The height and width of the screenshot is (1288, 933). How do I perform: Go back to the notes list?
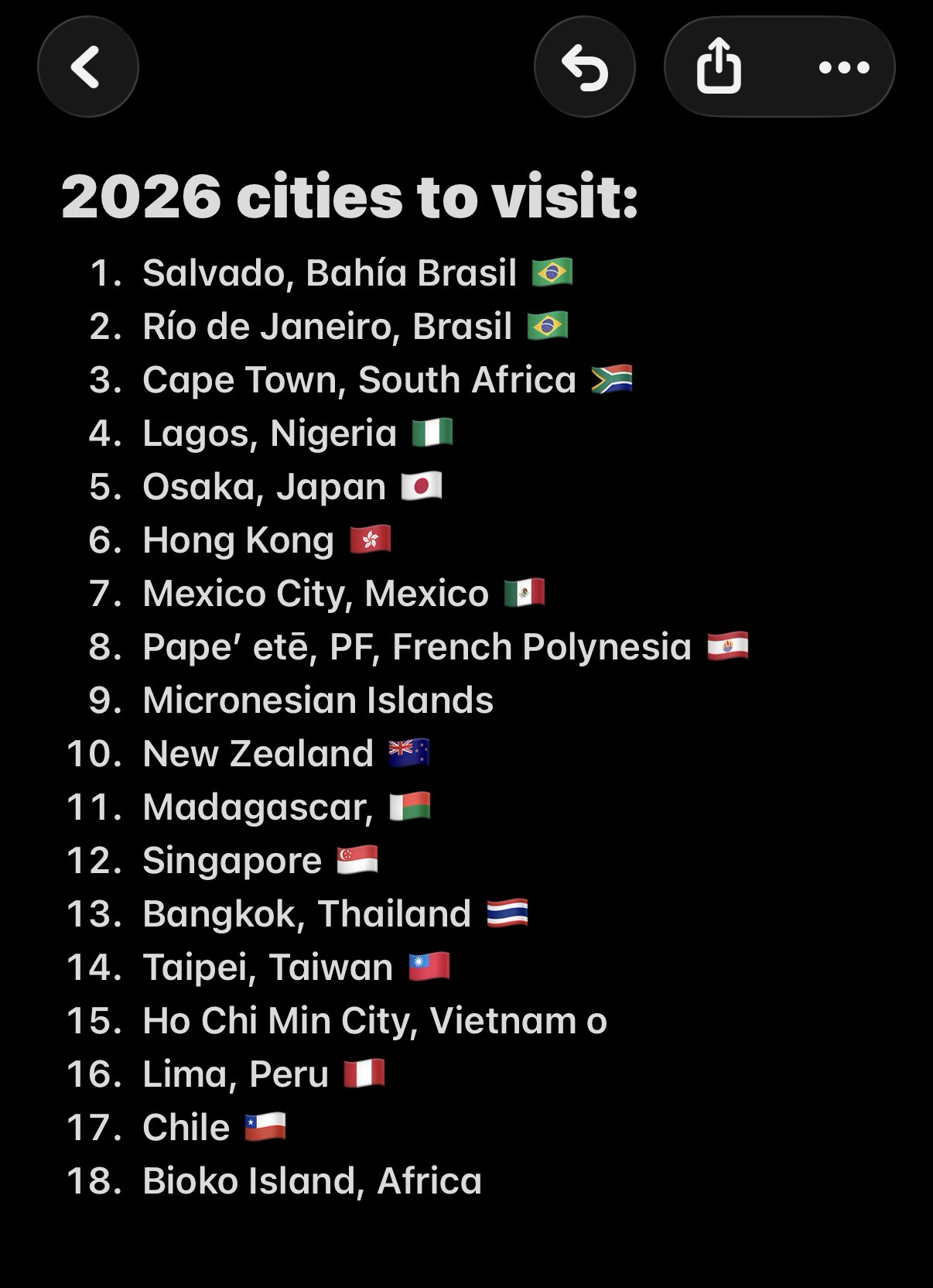(x=87, y=67)
